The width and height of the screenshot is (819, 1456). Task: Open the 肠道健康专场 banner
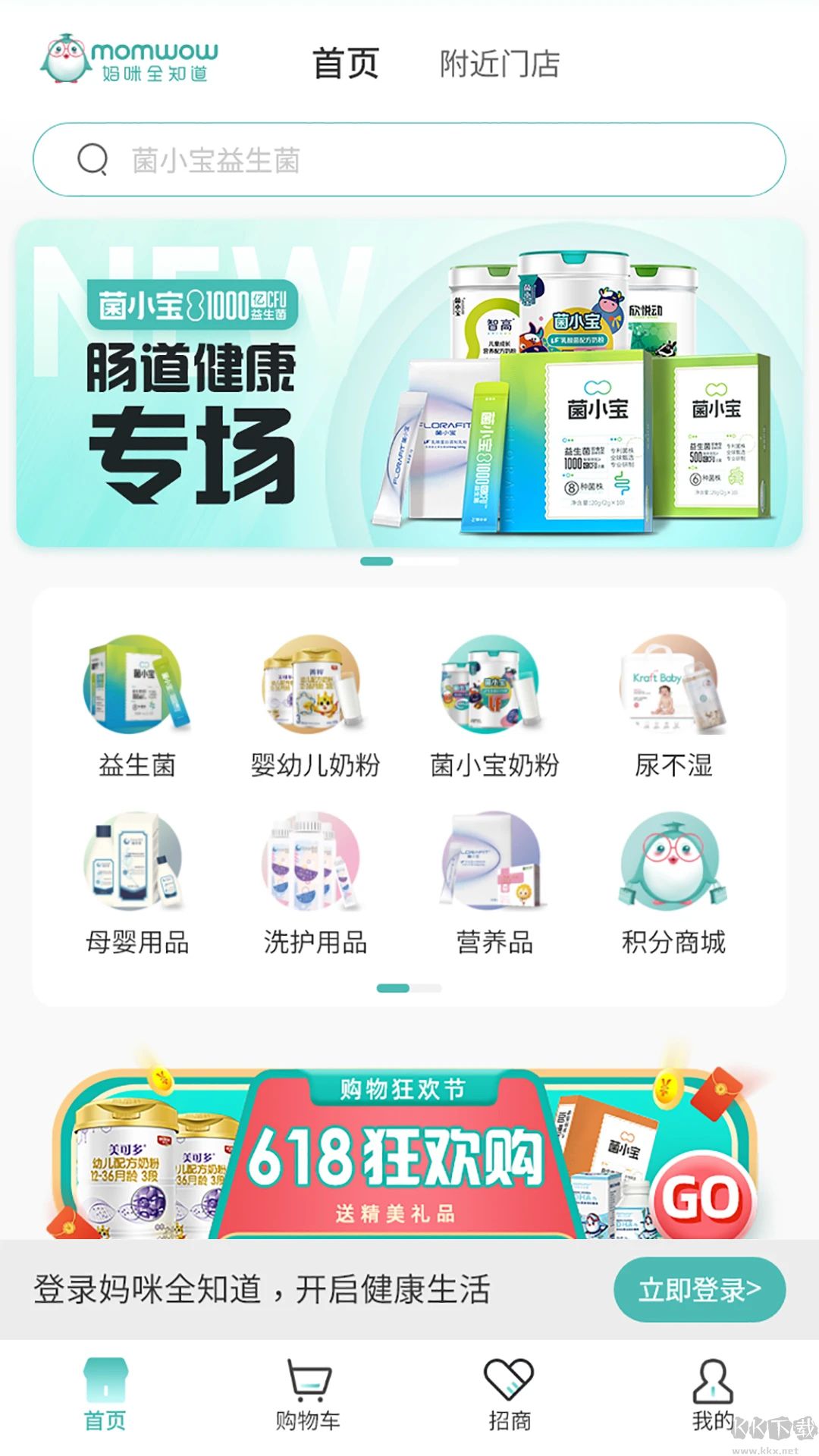pos(409,383)
